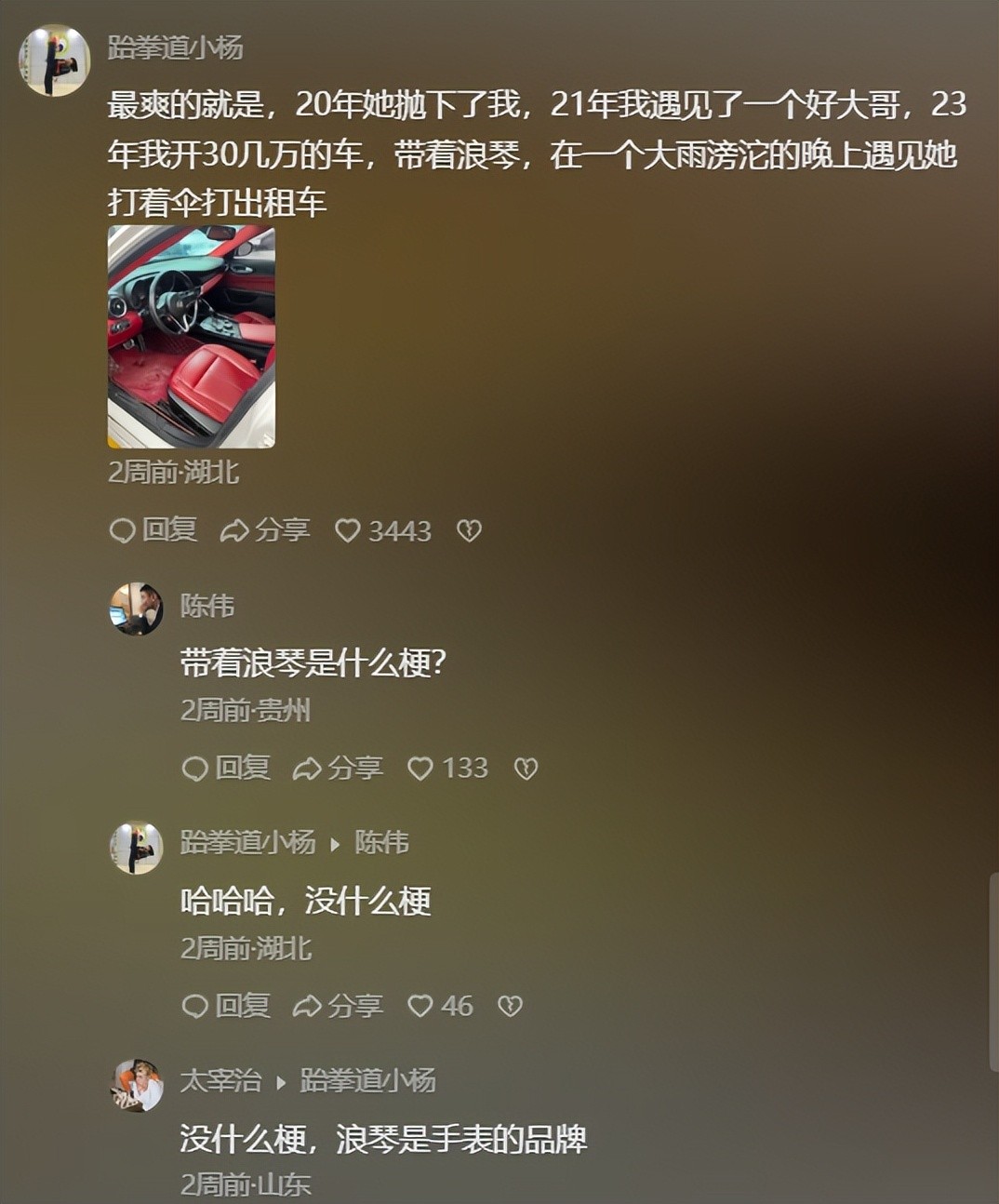Dislike the comment with 3443 likes
This screenshot has height=1204, width=999.
point(469,530)
